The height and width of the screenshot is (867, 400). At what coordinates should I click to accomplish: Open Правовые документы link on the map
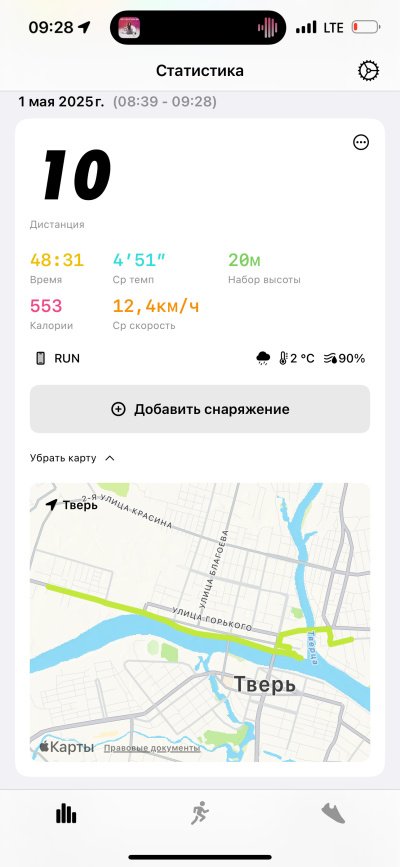152,748
